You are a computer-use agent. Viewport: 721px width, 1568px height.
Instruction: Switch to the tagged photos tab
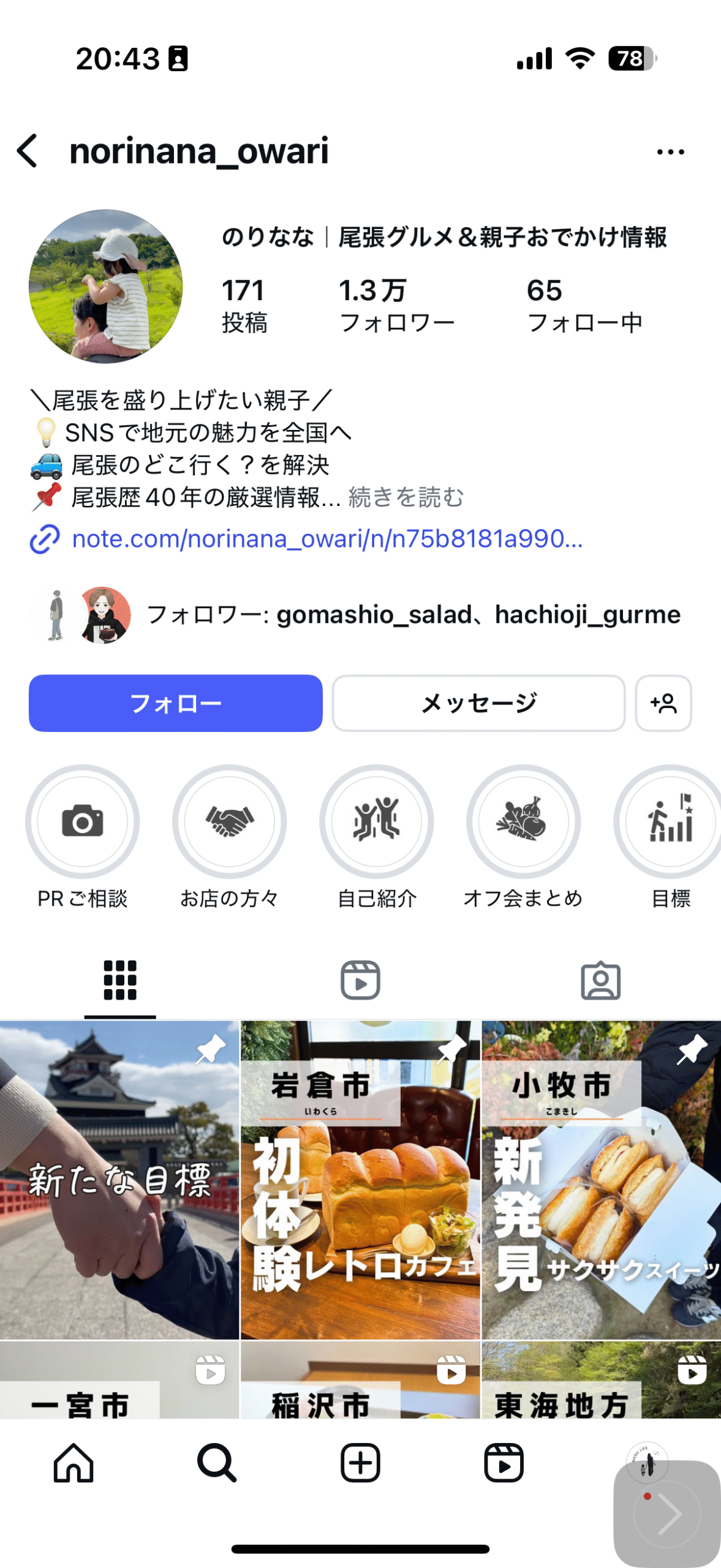600,980
